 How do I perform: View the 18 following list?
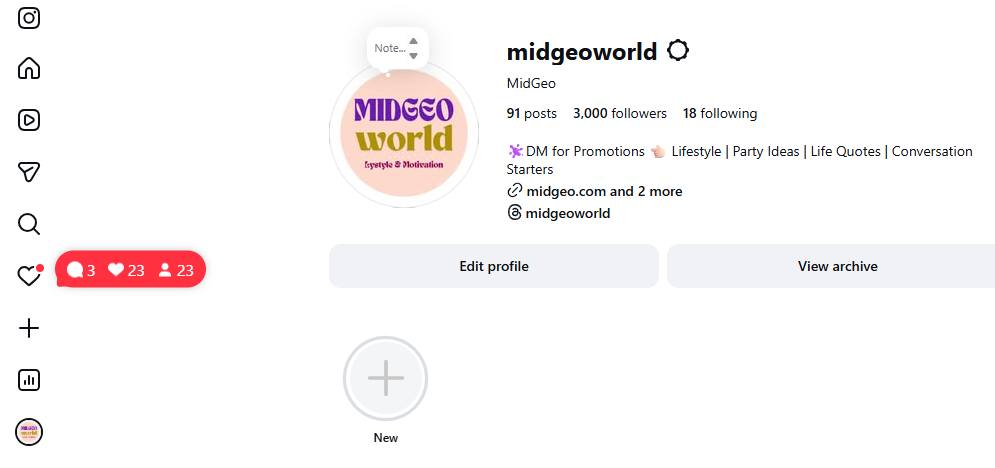coord(719,113)
